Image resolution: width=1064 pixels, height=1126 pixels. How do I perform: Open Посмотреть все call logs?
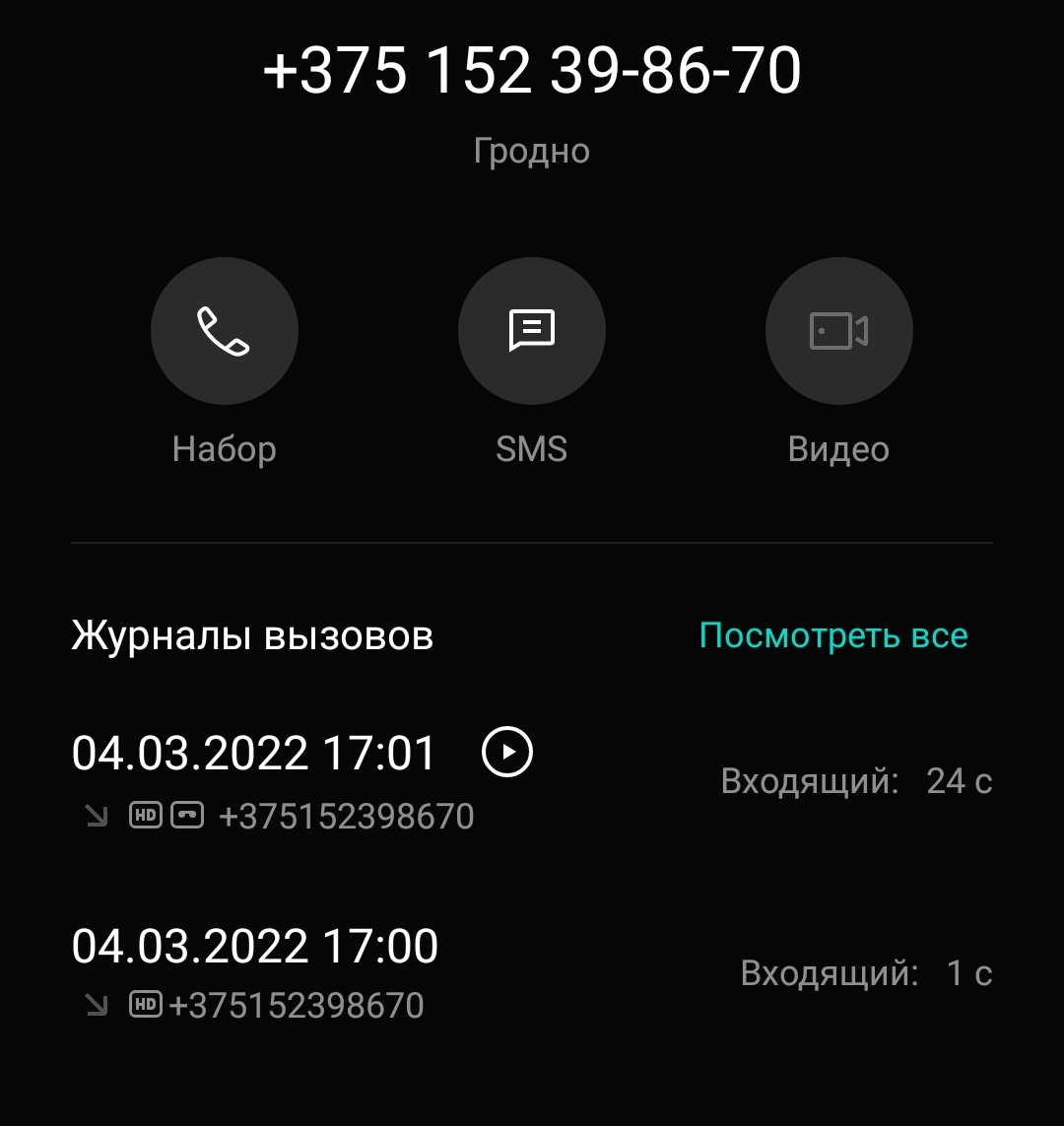(x=833, y=636)
